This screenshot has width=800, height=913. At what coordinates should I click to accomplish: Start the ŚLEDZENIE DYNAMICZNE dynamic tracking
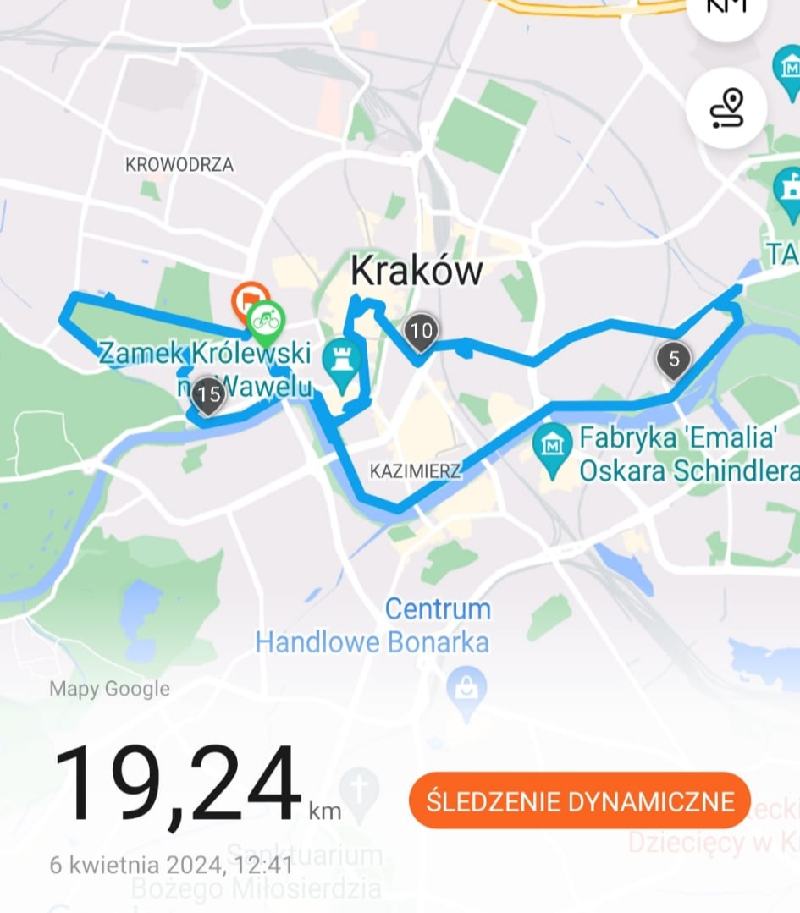pyautogui.click(x=579, y=801)
